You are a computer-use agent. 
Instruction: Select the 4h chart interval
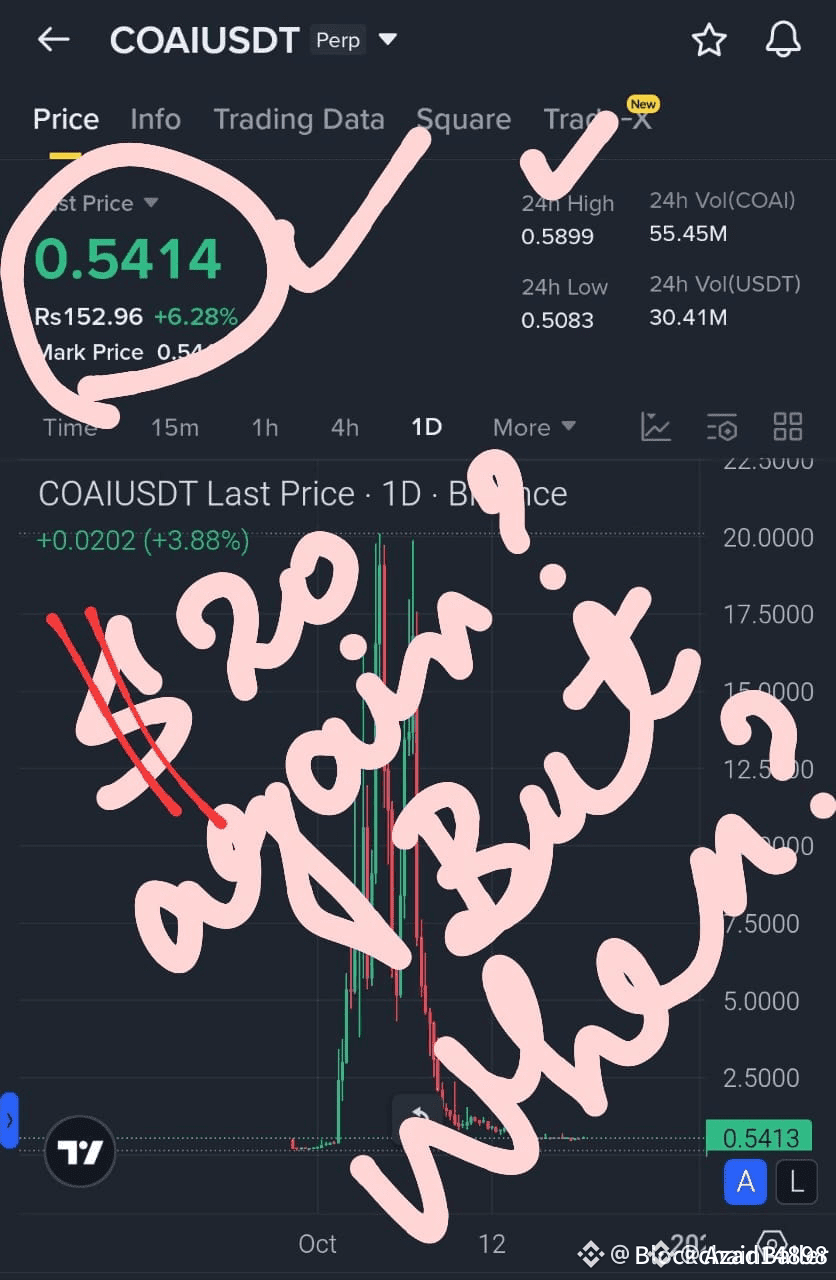click(345, 428)
